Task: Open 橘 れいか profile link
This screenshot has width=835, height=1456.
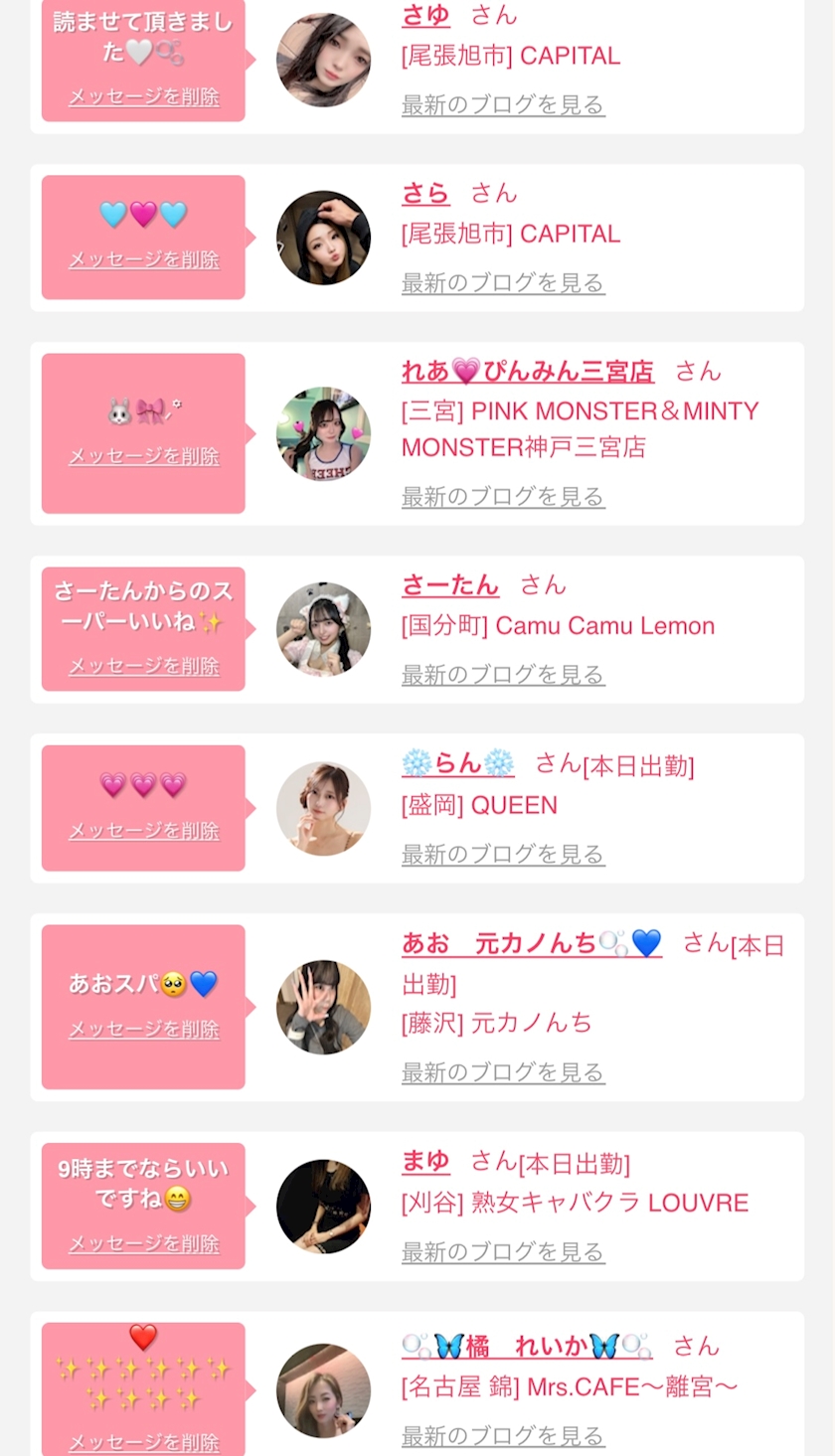Action: 527,1347
